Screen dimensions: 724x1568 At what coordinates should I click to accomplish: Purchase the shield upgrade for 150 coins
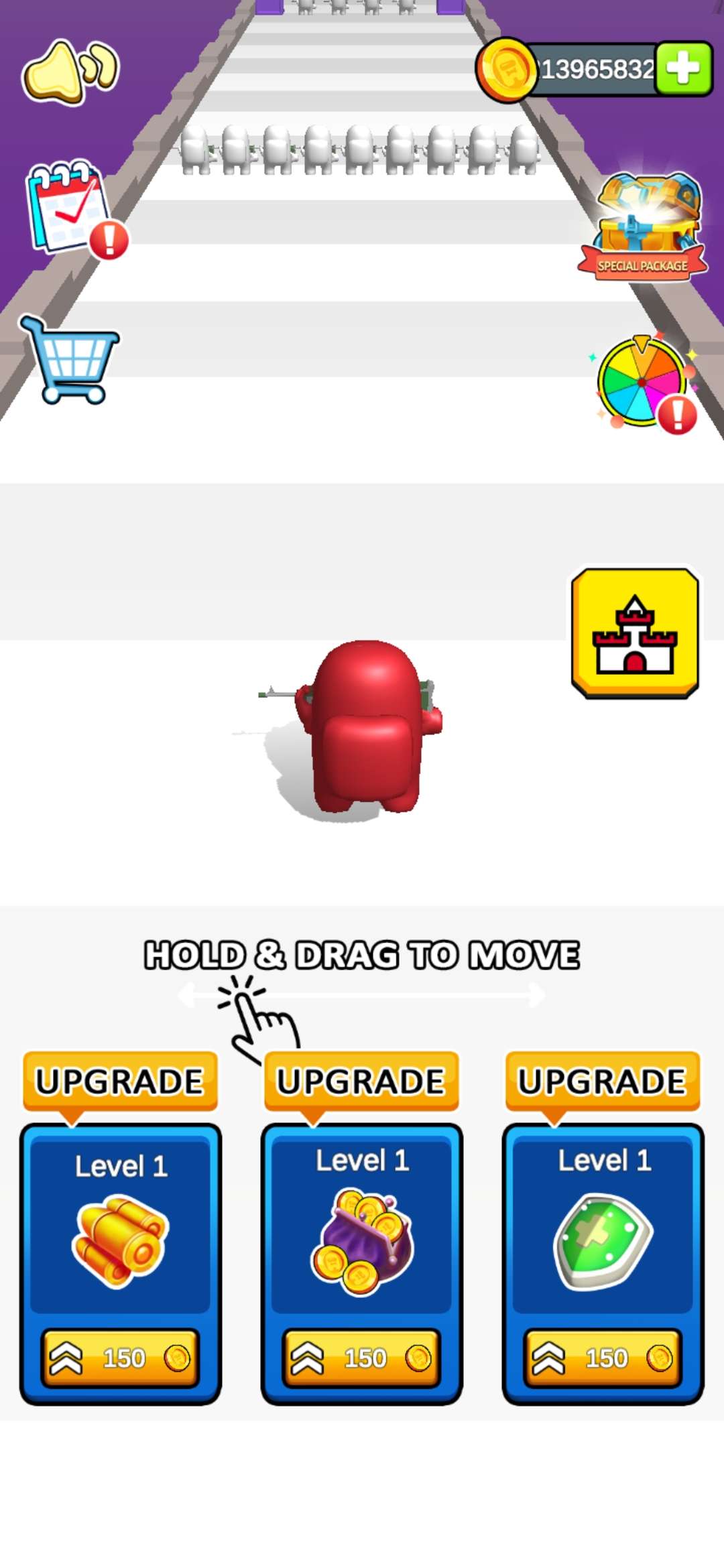(x=602, y=1358)
